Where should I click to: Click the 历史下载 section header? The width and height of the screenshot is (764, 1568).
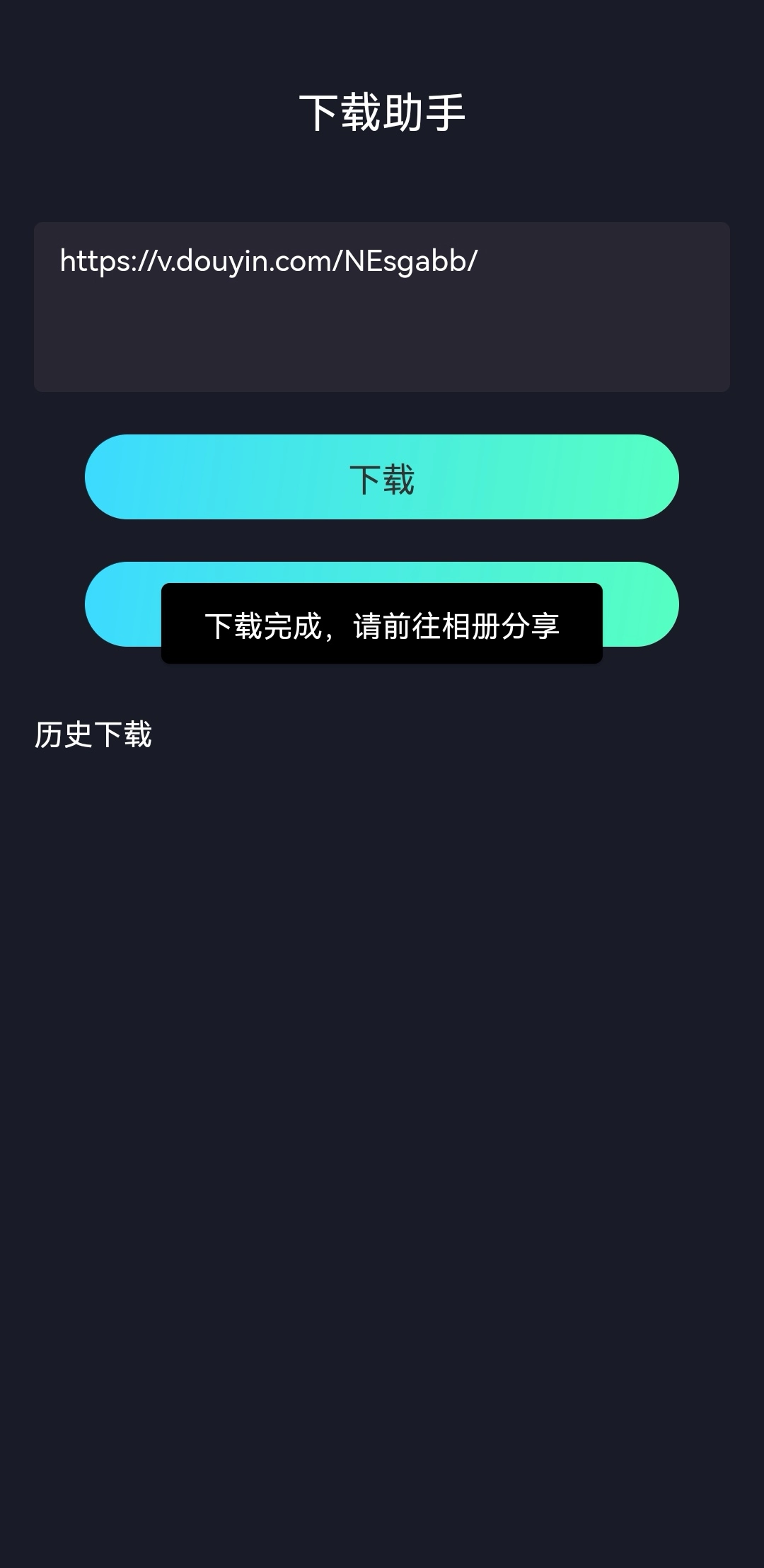pos(94,736)
